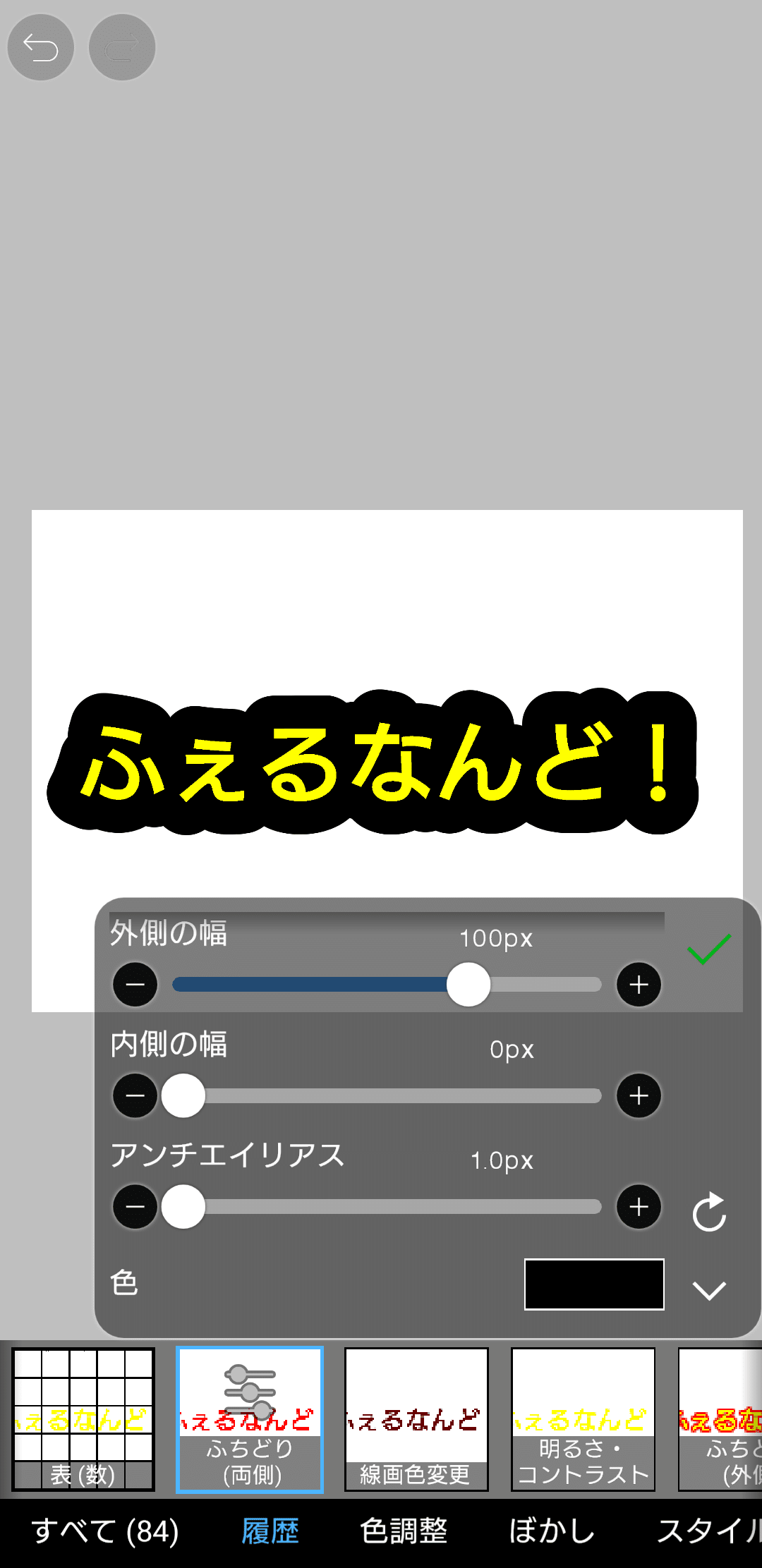
Task: Switch to the ぼかし tab
Action: pos(552,1531)
